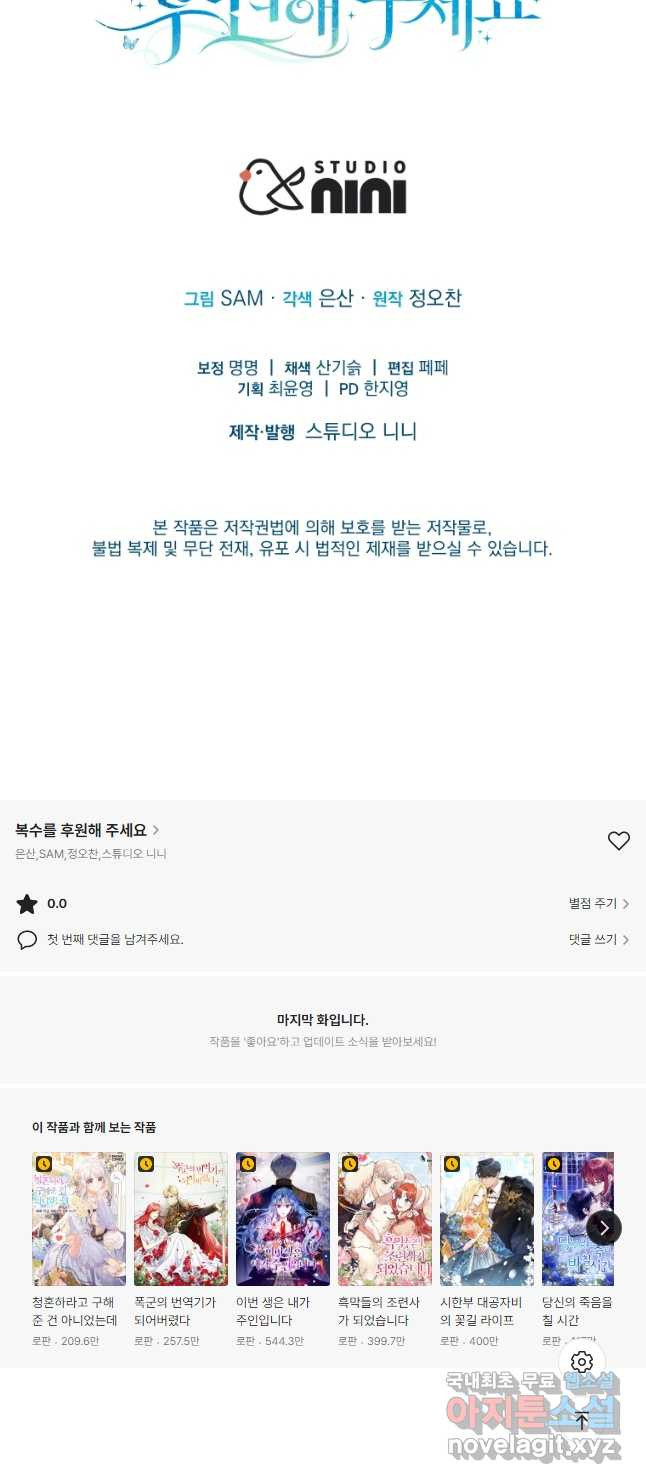Jump to top with the up arrow
This screenshot has width=646, height=1484.
click(x=582, y=1421)
